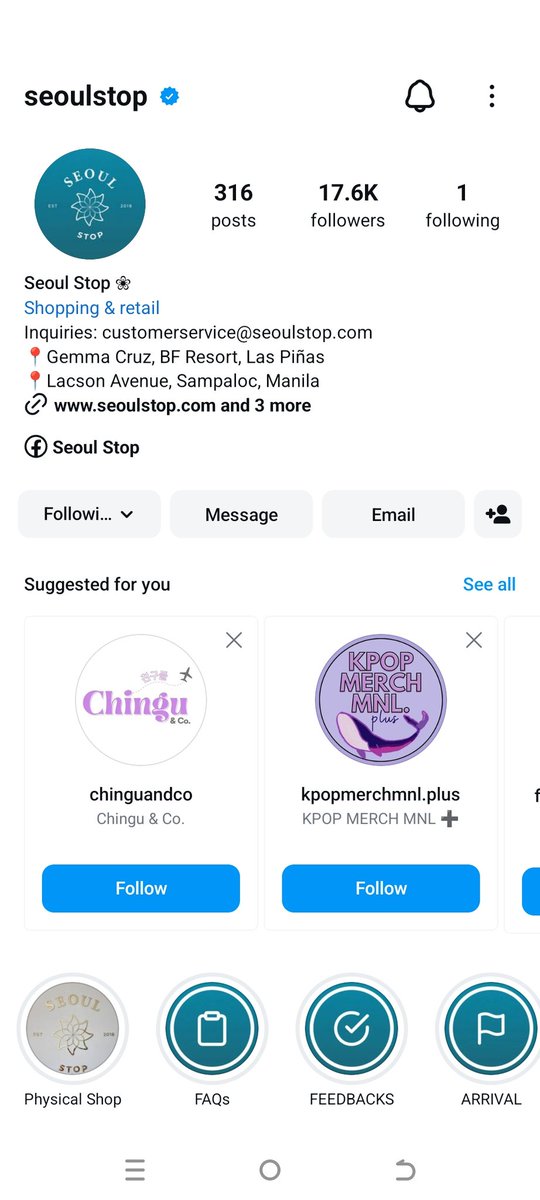Open the three-dot overflow menu

[x=491, y=96]
